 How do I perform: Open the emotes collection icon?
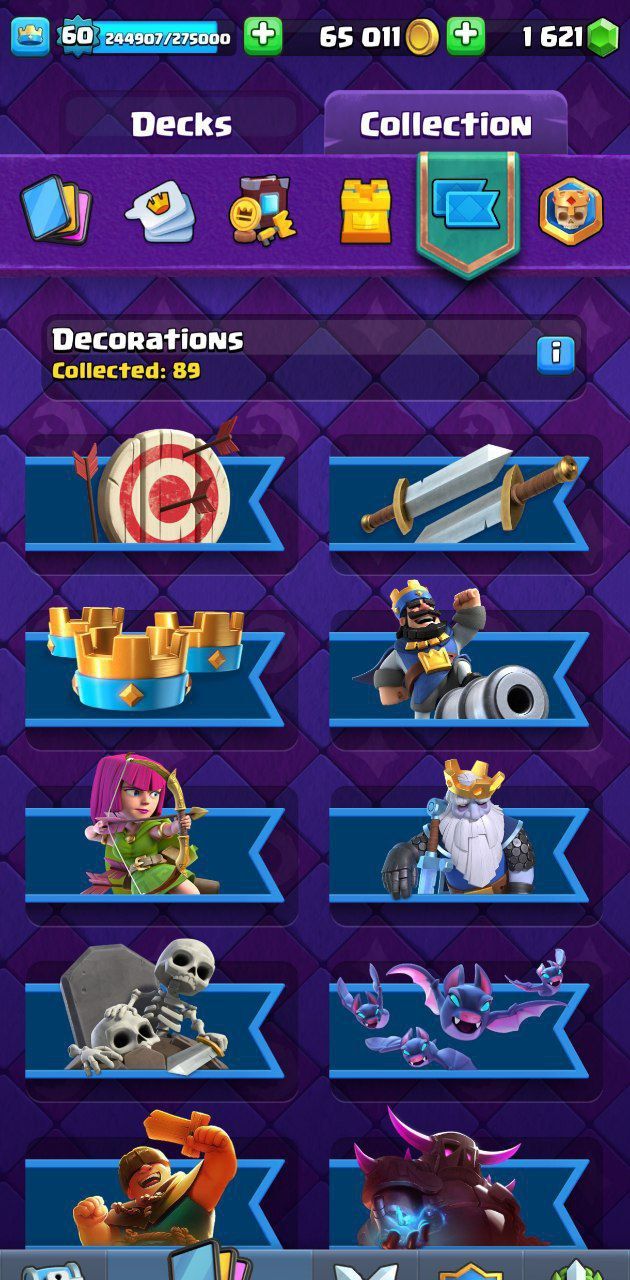[160, 212]
